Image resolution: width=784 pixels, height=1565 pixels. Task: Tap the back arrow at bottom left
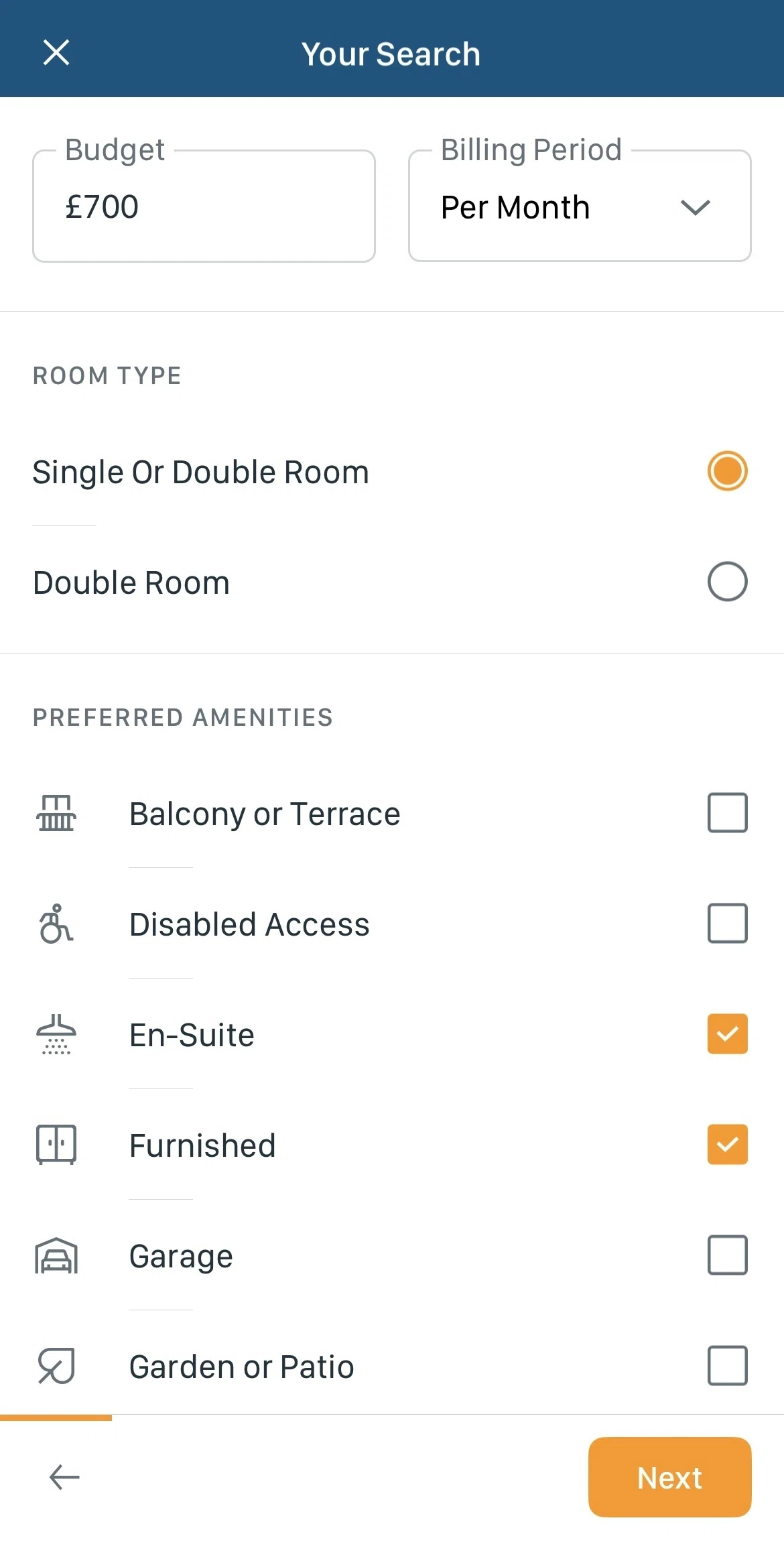pos(64,1477)
